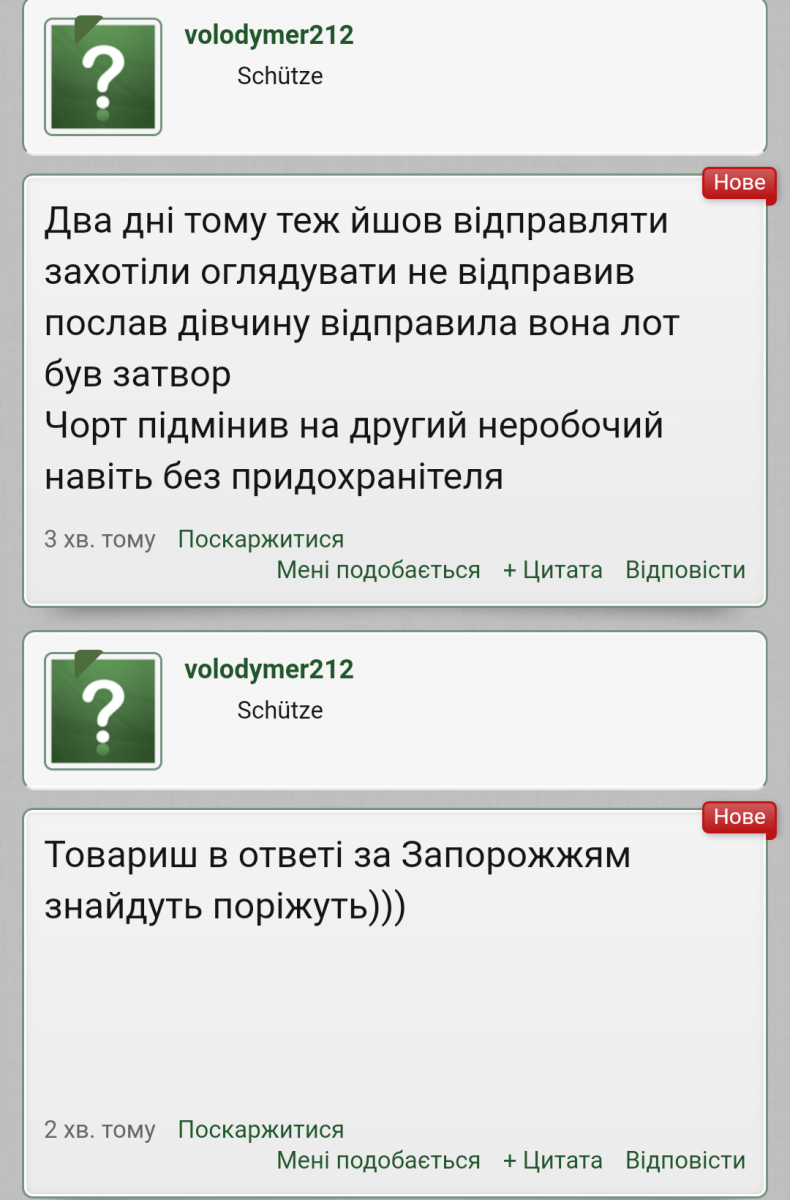Report the post sent 3 хв. тому
This screenshot has height=1200, width=790.
pyautogui.click(x=260, y=540)
